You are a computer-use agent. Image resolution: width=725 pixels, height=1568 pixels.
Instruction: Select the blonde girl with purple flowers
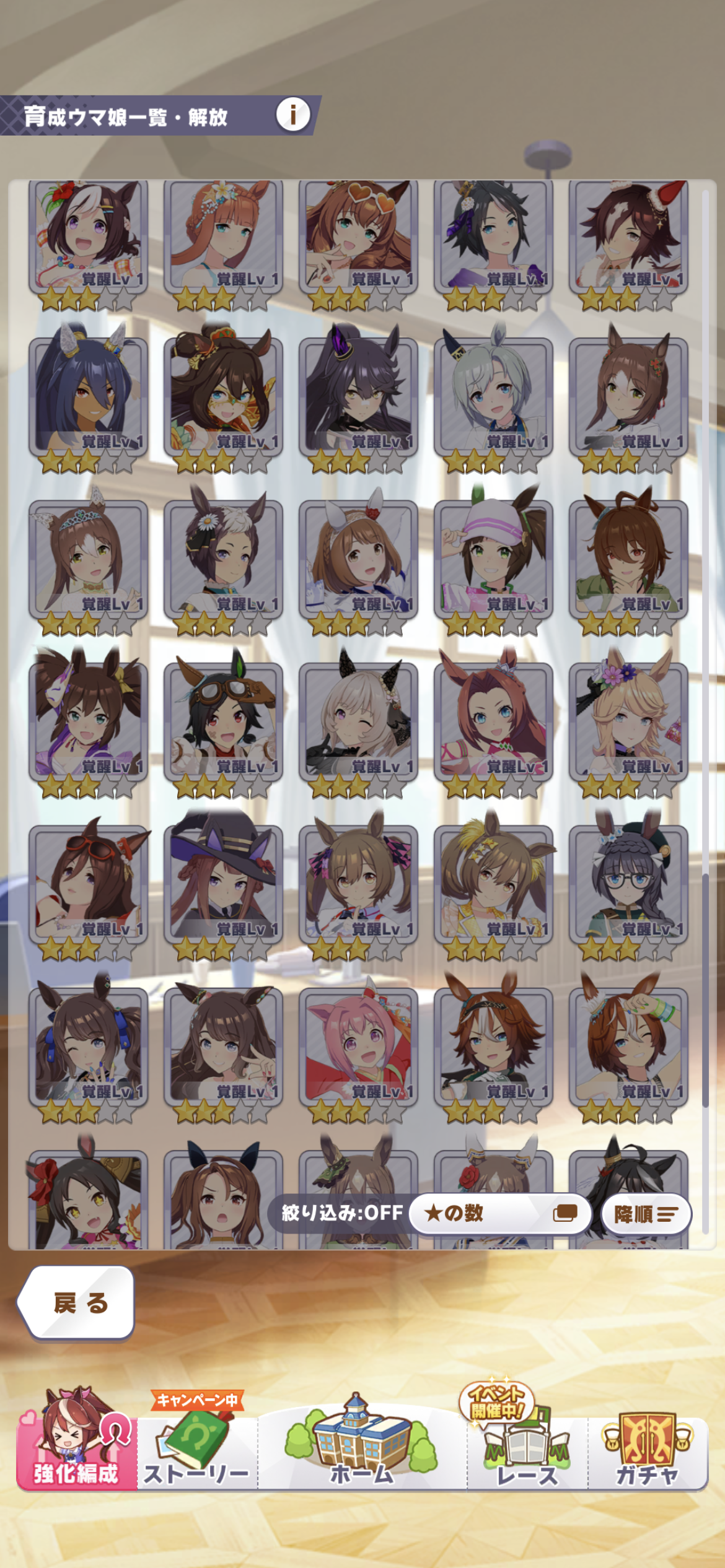(628, 721)
